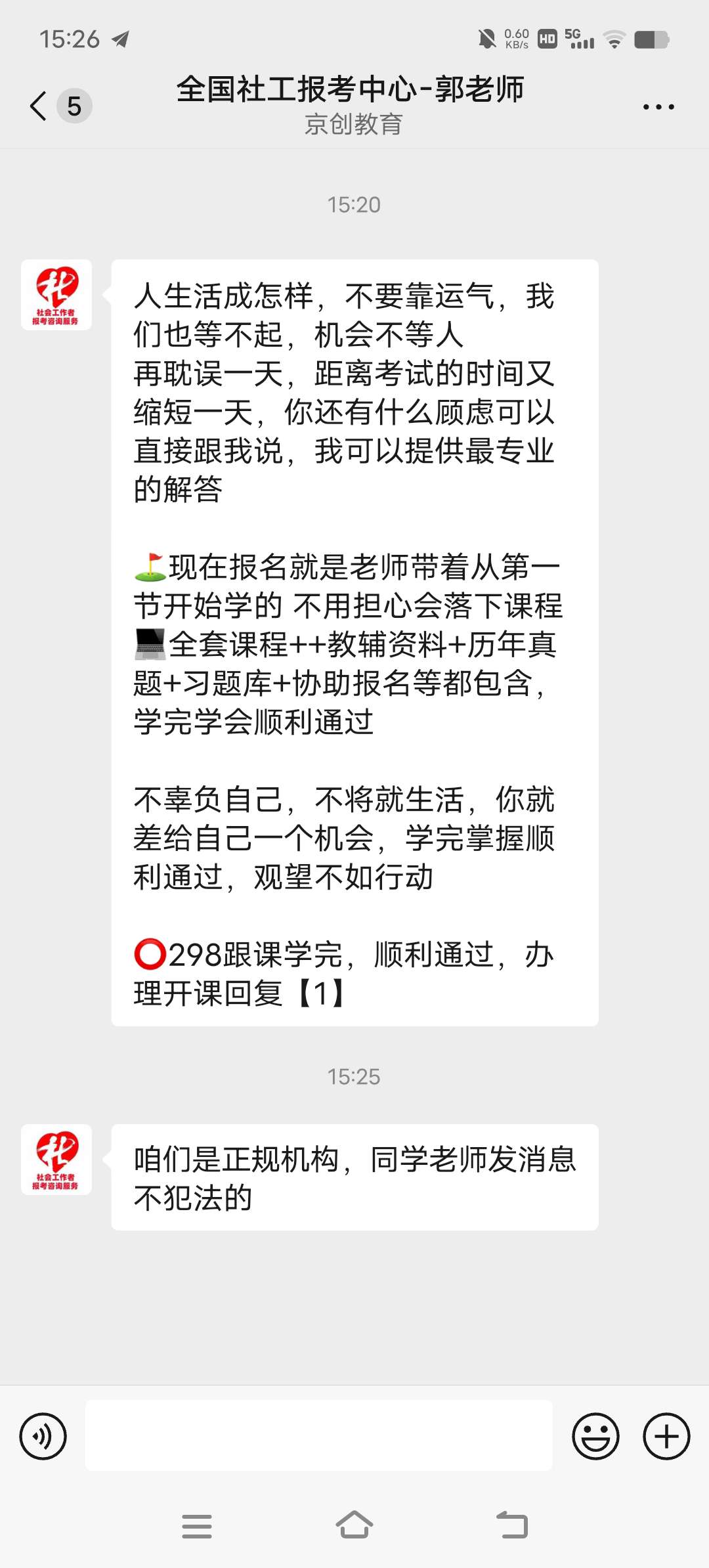The width and height of the screenshot is (709, 1568).
Task: Open the plus attachment menu
Action: point(666,1436)
